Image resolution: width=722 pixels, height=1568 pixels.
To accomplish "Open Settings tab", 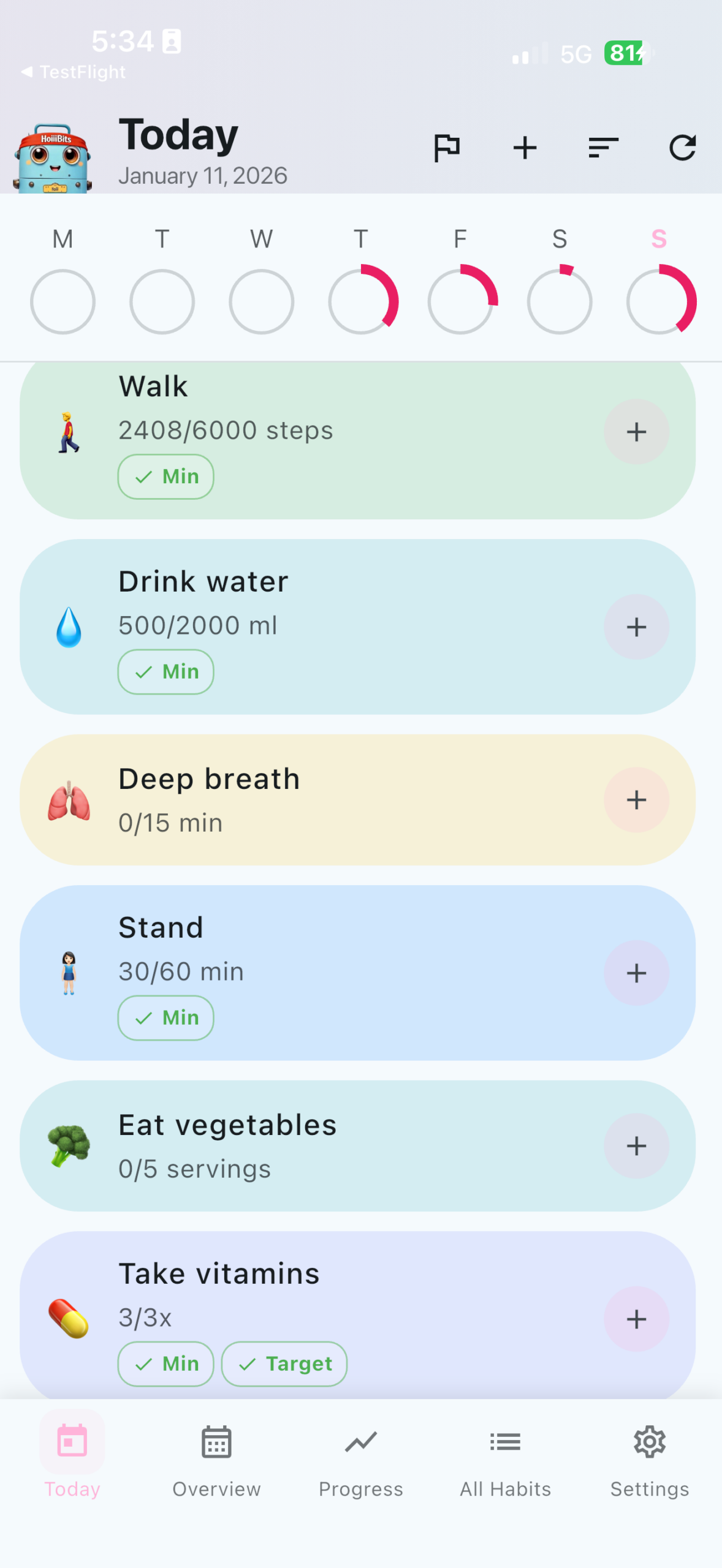I will [650, 1460].
